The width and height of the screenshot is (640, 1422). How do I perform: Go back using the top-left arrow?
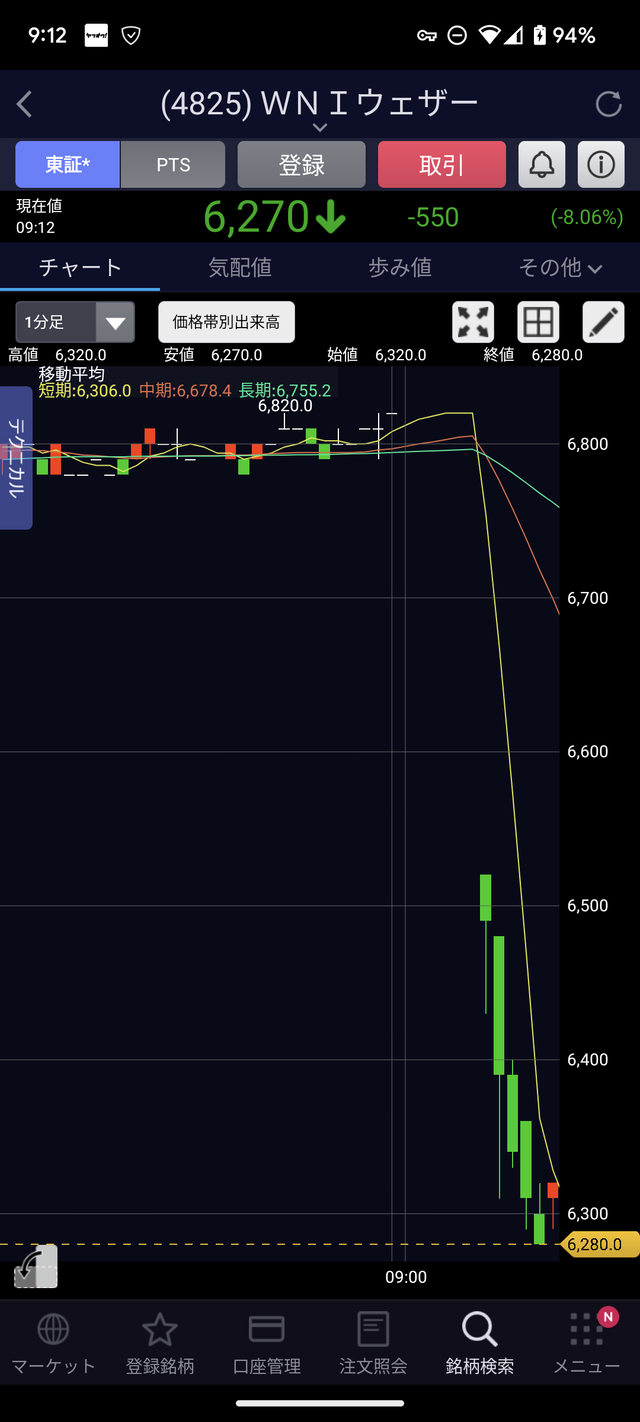click(x=25, y=104)
